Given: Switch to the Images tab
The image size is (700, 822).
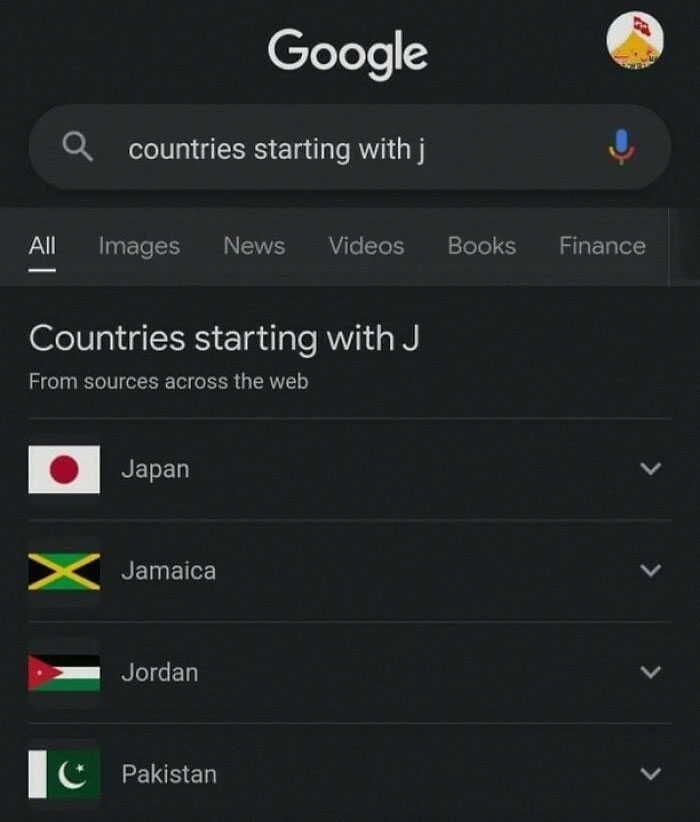Looking at the screenshot, I should click(x=139, y=246).
